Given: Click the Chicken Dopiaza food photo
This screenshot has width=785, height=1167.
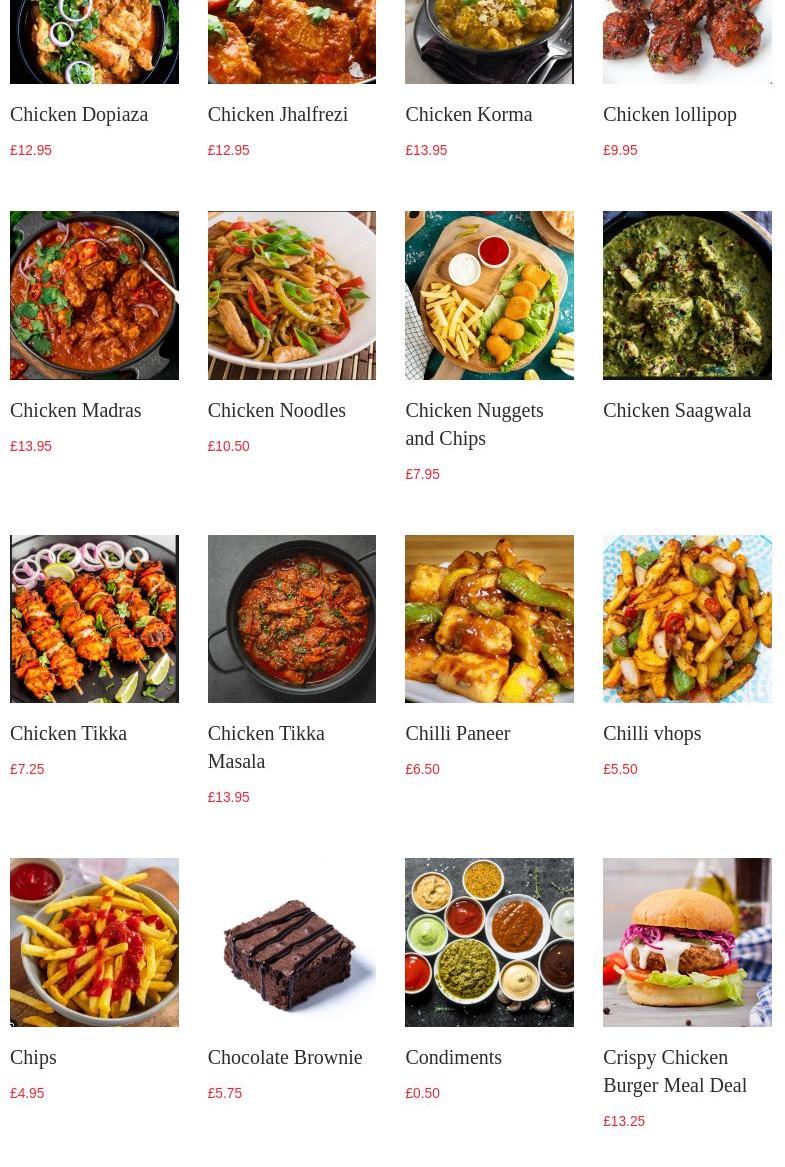Looking at the screenshot, I should [x=94, y=42].
